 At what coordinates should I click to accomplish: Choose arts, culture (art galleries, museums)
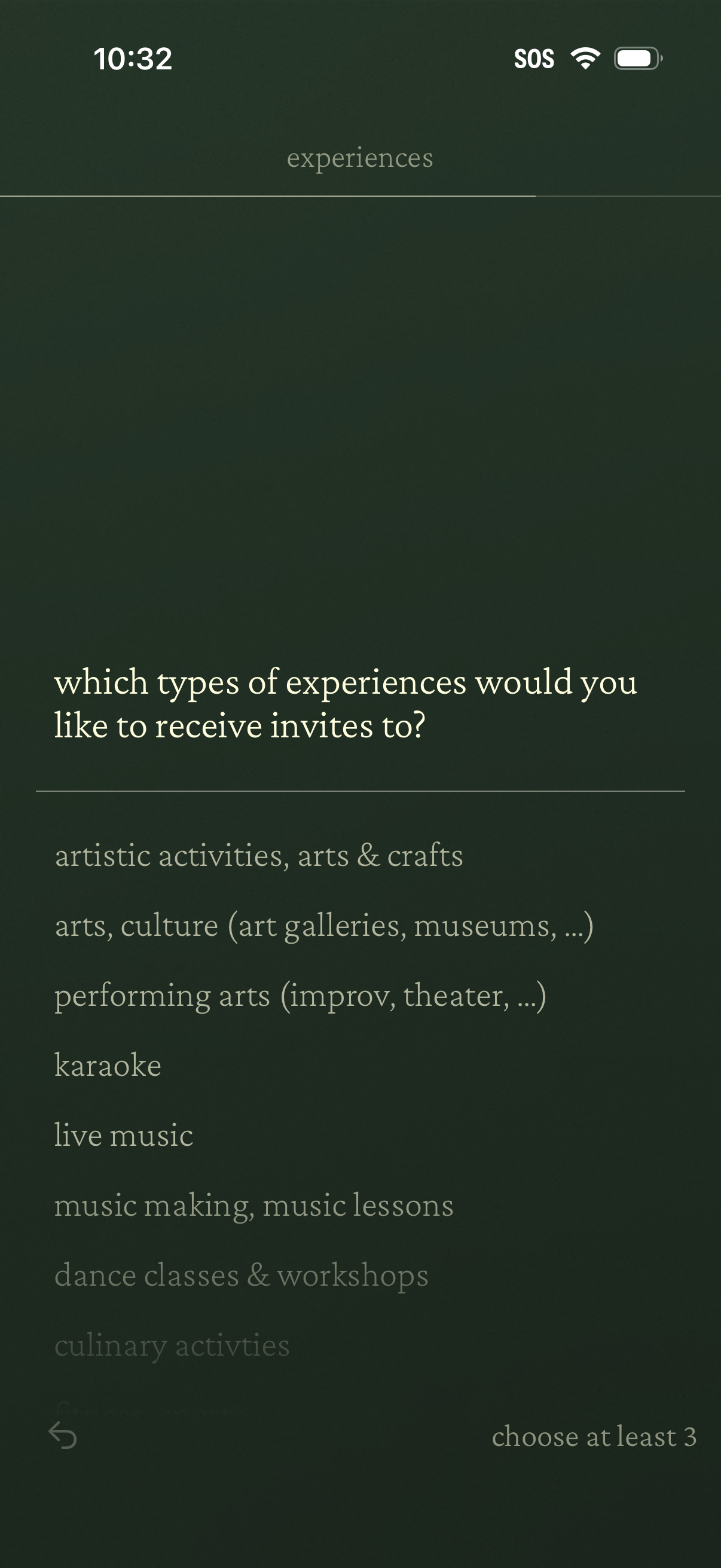click(323, 926)
